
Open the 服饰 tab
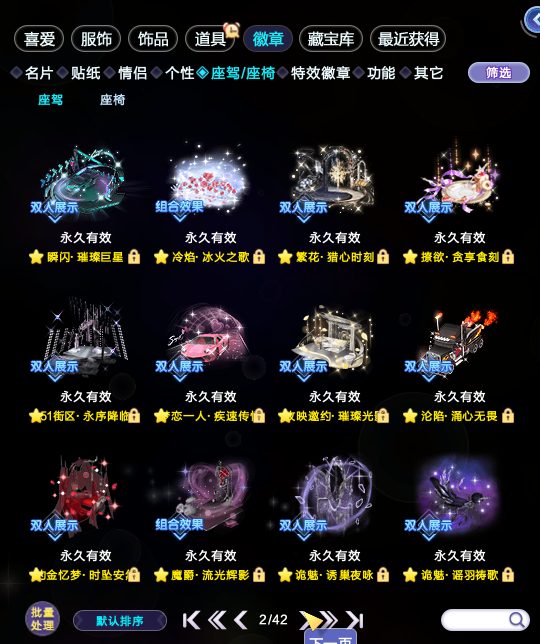click(96, 39)
